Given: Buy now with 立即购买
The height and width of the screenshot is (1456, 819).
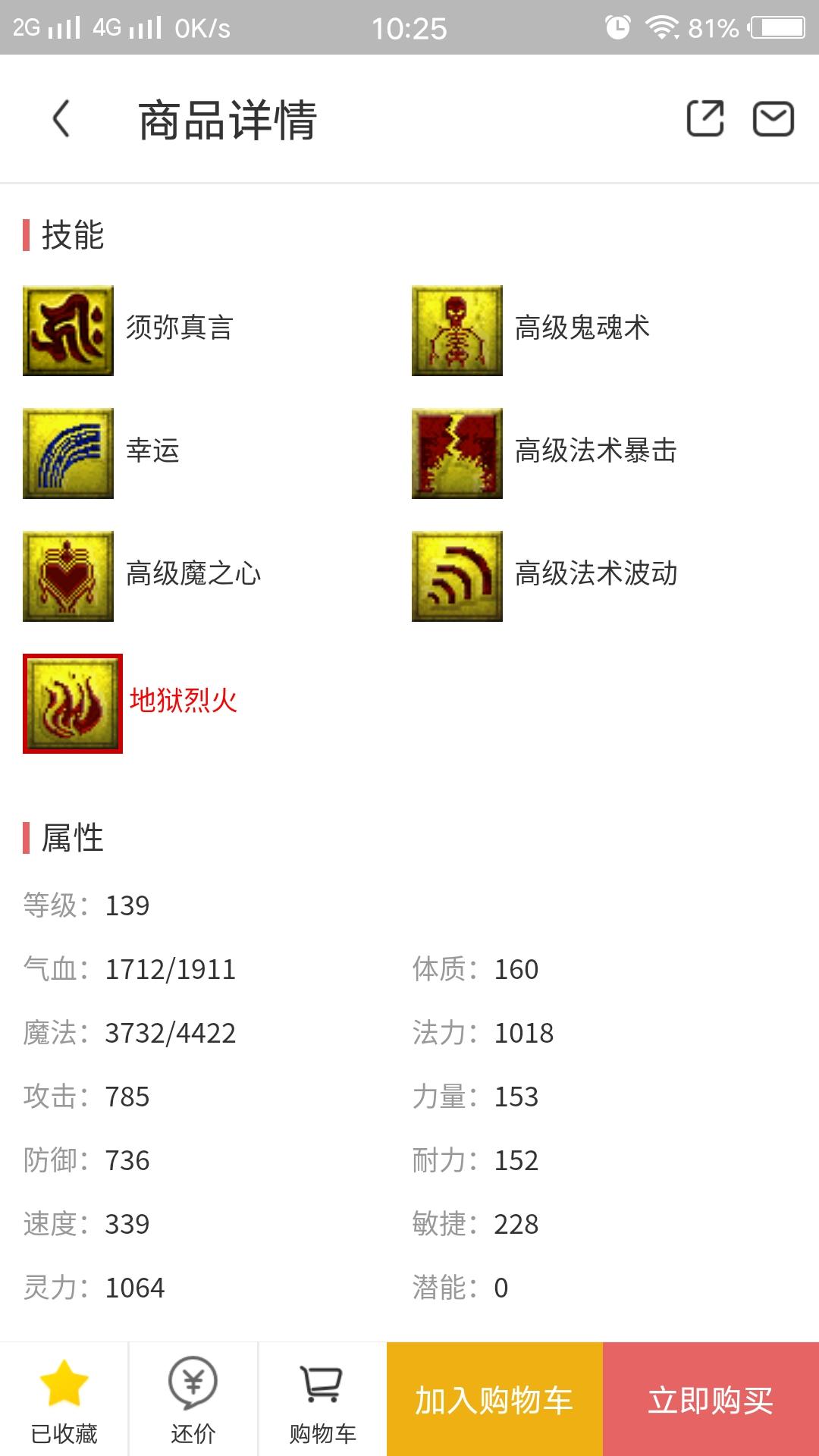Looking at the screenshot, I should pyautogui.click(x=711, y=1400).
